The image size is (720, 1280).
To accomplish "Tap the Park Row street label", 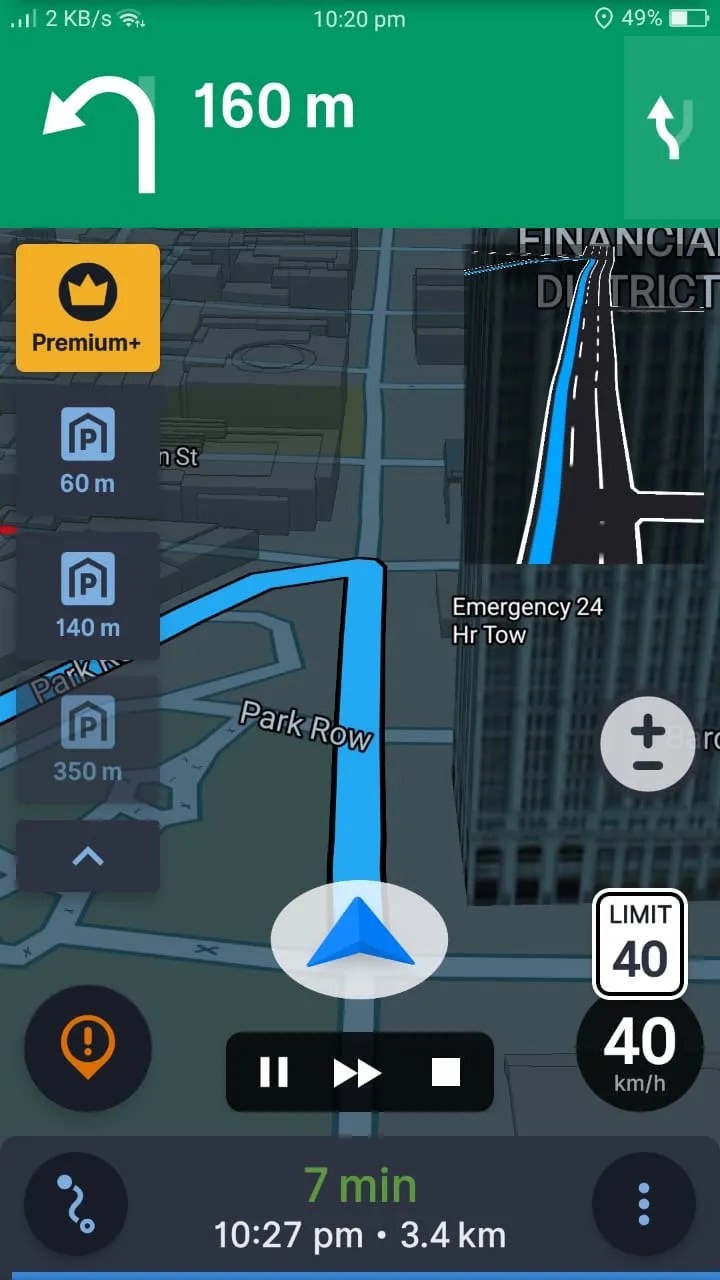I will point(303,723).
